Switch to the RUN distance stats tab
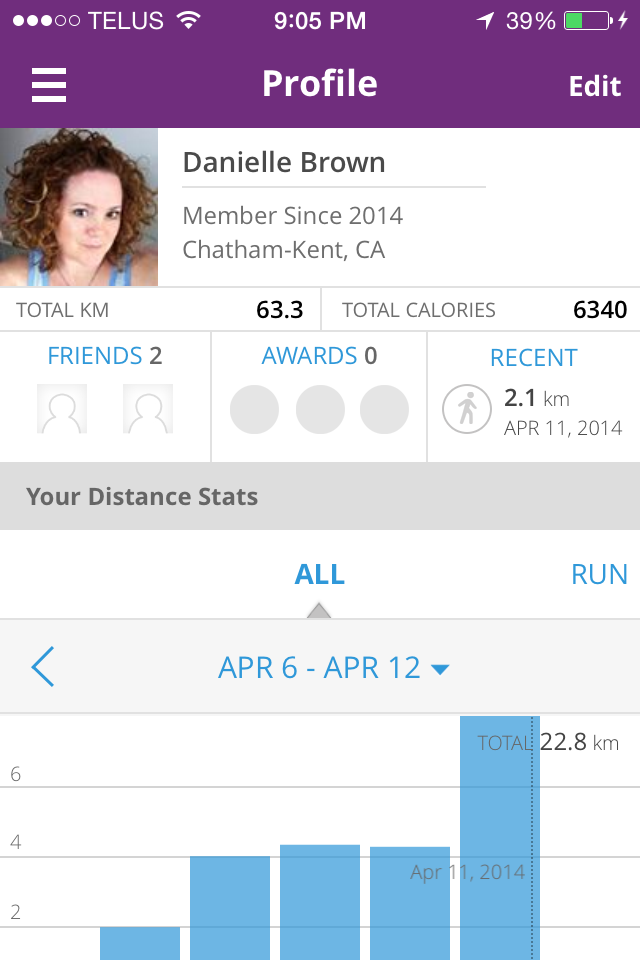This screenshot has width=640, height=960. coord(599,575)
